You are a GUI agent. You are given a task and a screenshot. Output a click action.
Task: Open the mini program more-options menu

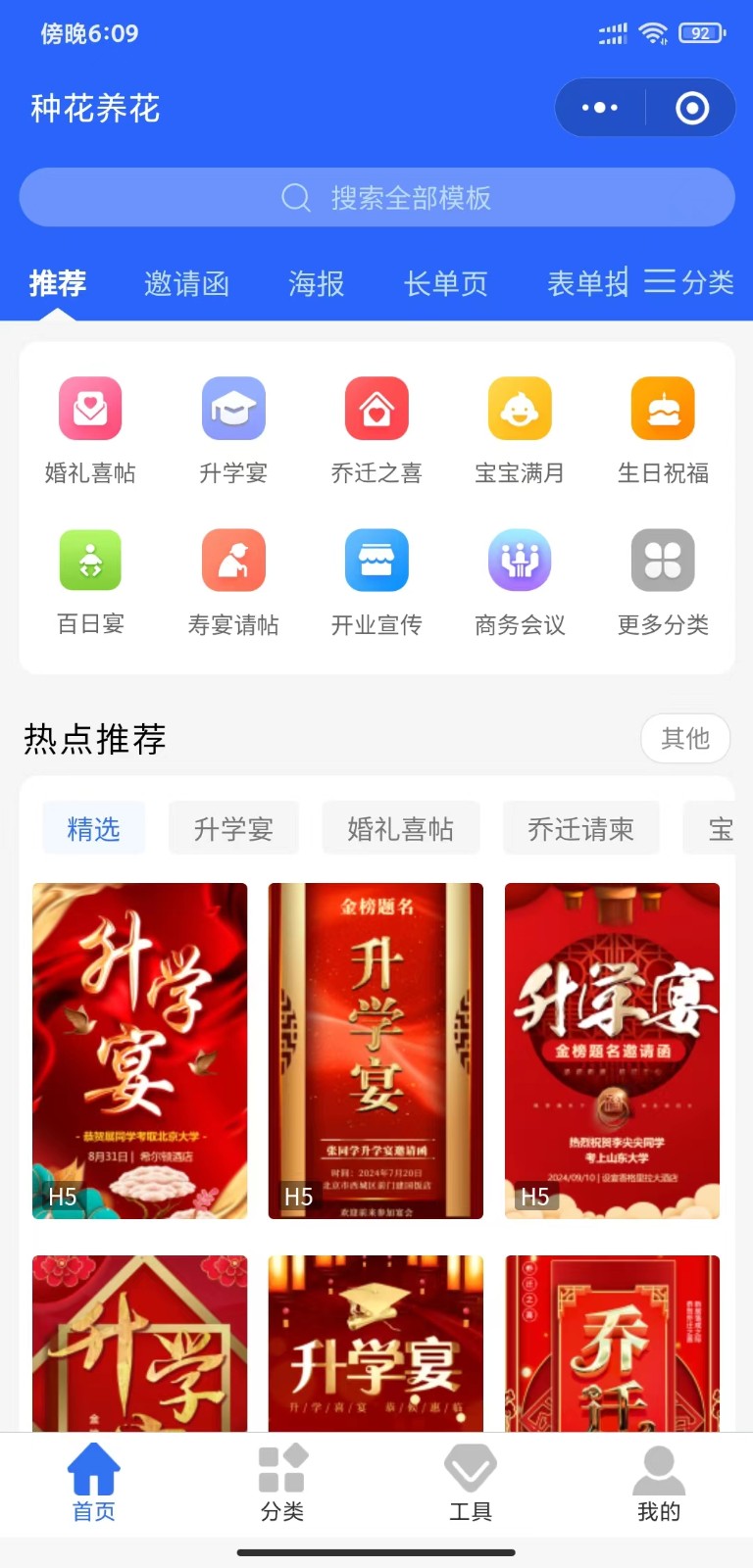pyautogui.click(x=600, y=108)
